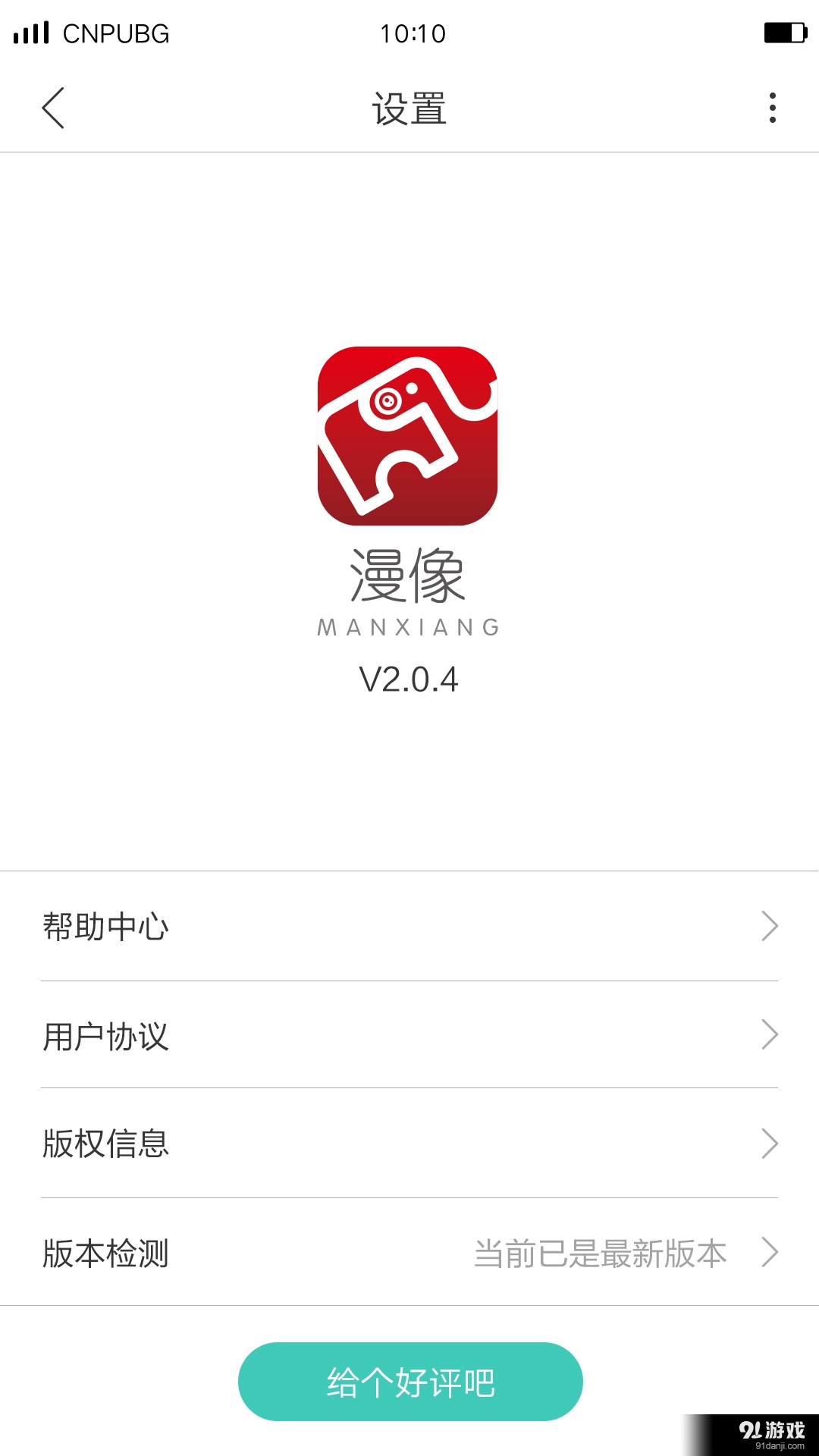This screenshot has width=819, height=1456.
Task: Open the 用户协议 agreement entry
Action: pos(106,1034)
